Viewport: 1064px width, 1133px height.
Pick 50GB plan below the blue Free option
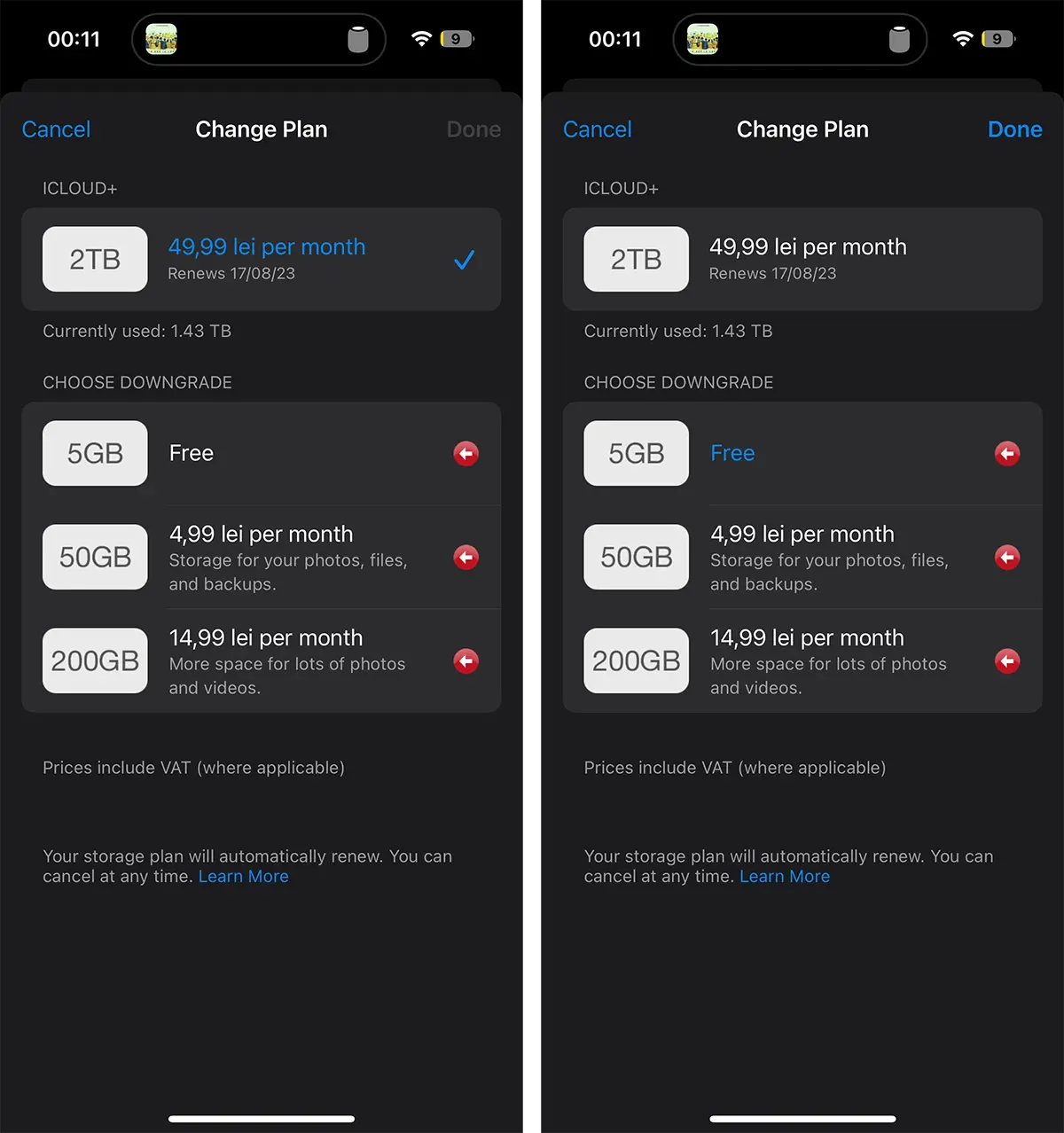click(x=802, y=558)
